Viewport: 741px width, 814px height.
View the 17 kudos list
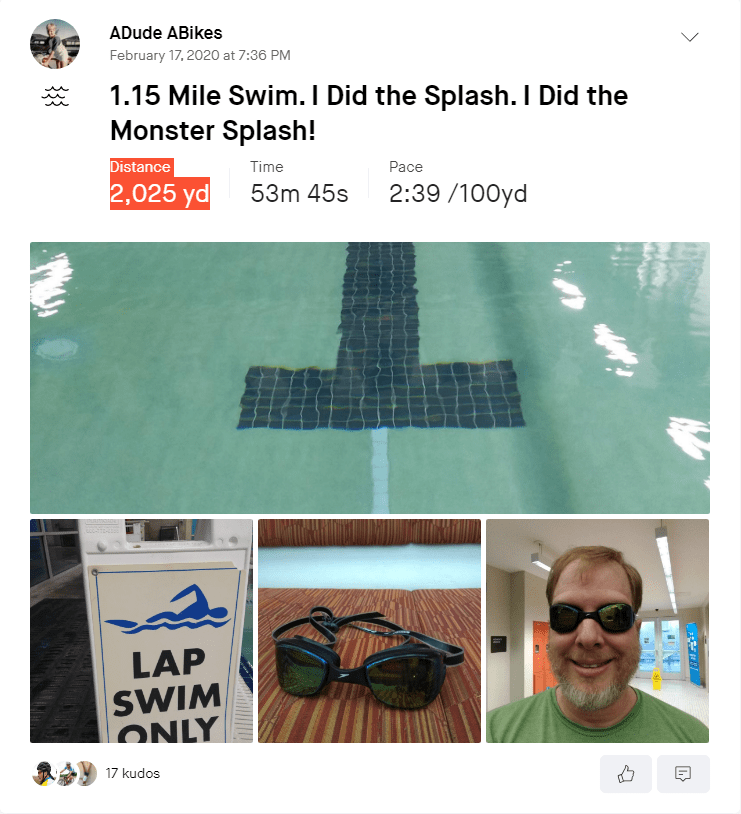click(x=132, y=773)
